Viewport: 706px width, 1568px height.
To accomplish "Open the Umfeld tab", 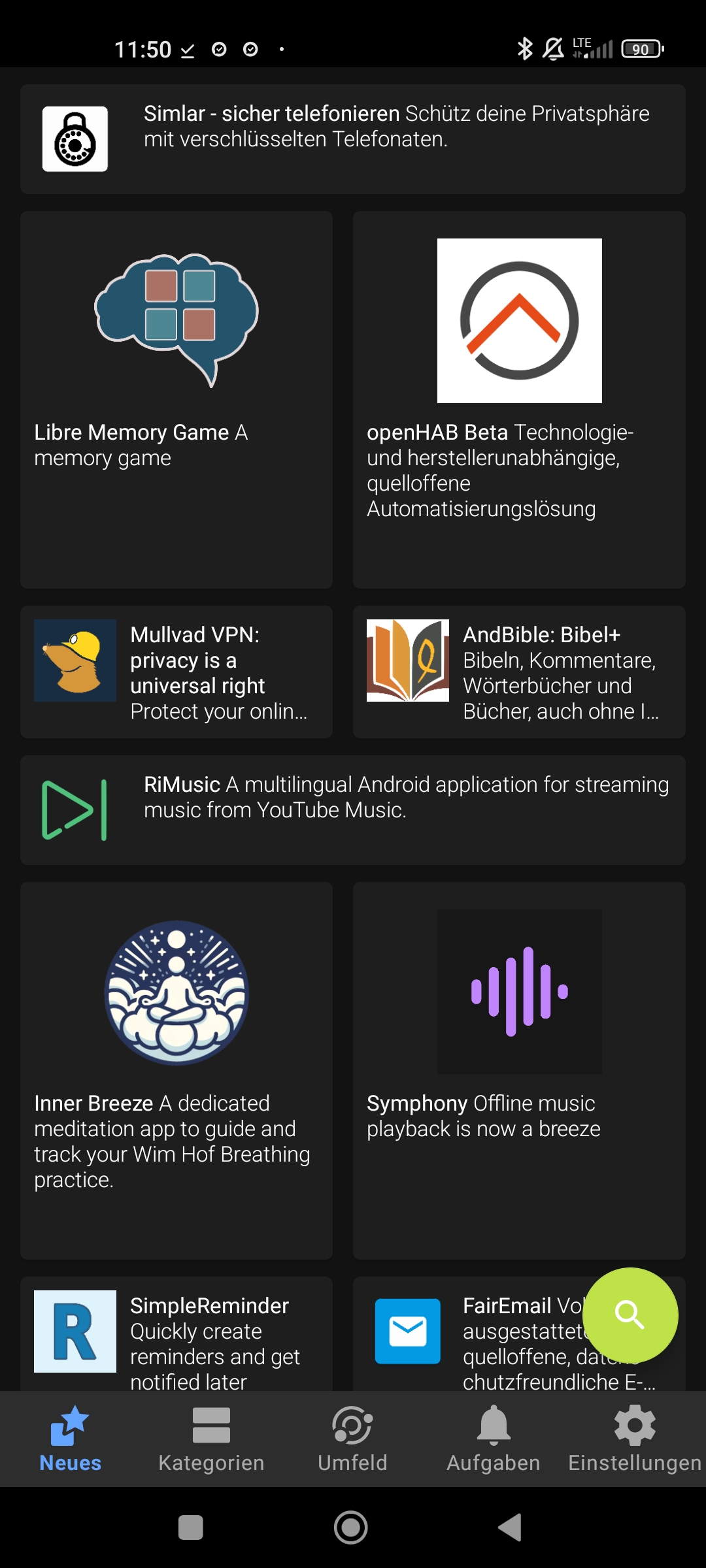I will (352, 1439).
